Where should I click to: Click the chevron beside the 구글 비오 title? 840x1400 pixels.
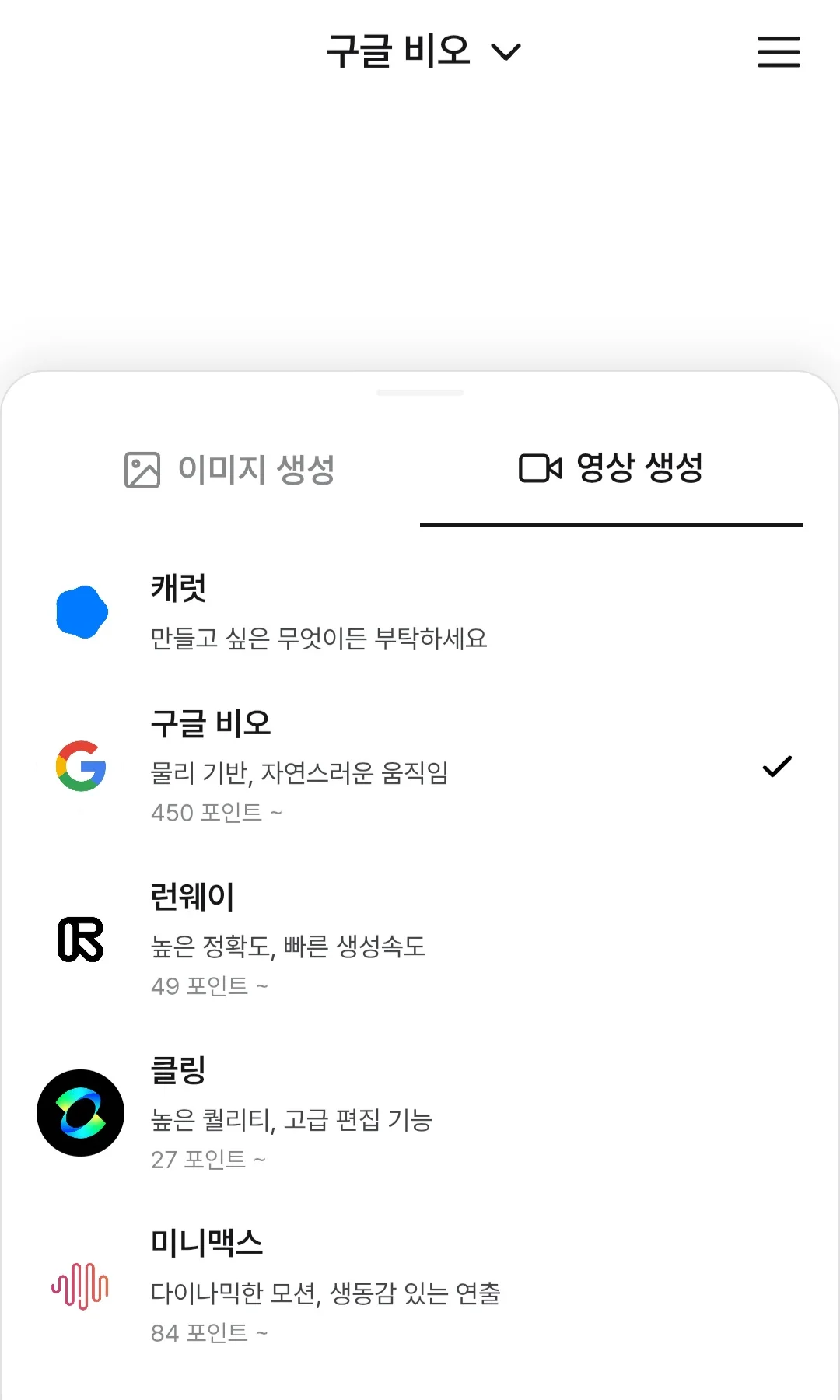click(506, 53)
